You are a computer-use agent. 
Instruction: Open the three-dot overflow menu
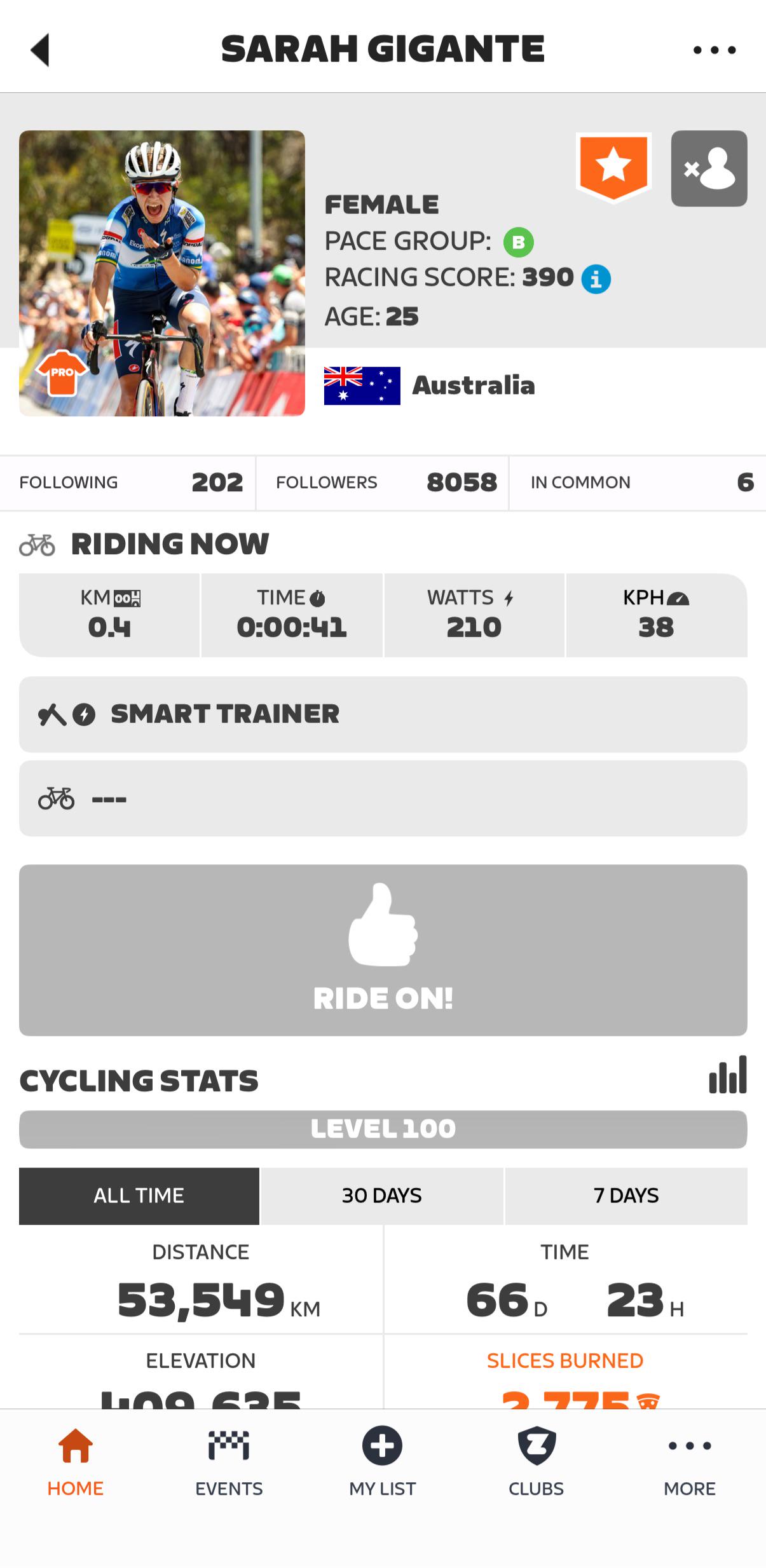point(715,50)
